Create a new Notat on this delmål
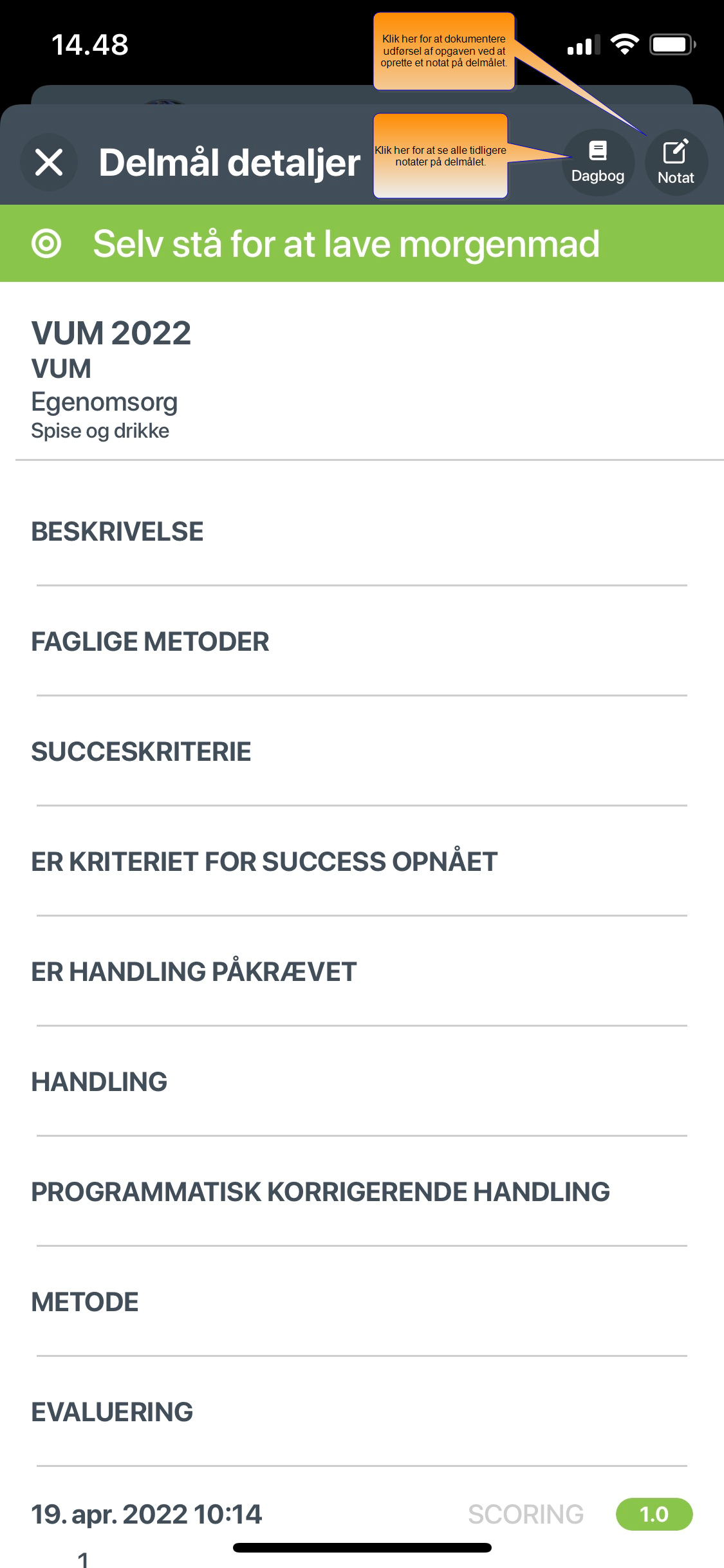This screenshot has height=1568, width=724. (x=676, y=162)
